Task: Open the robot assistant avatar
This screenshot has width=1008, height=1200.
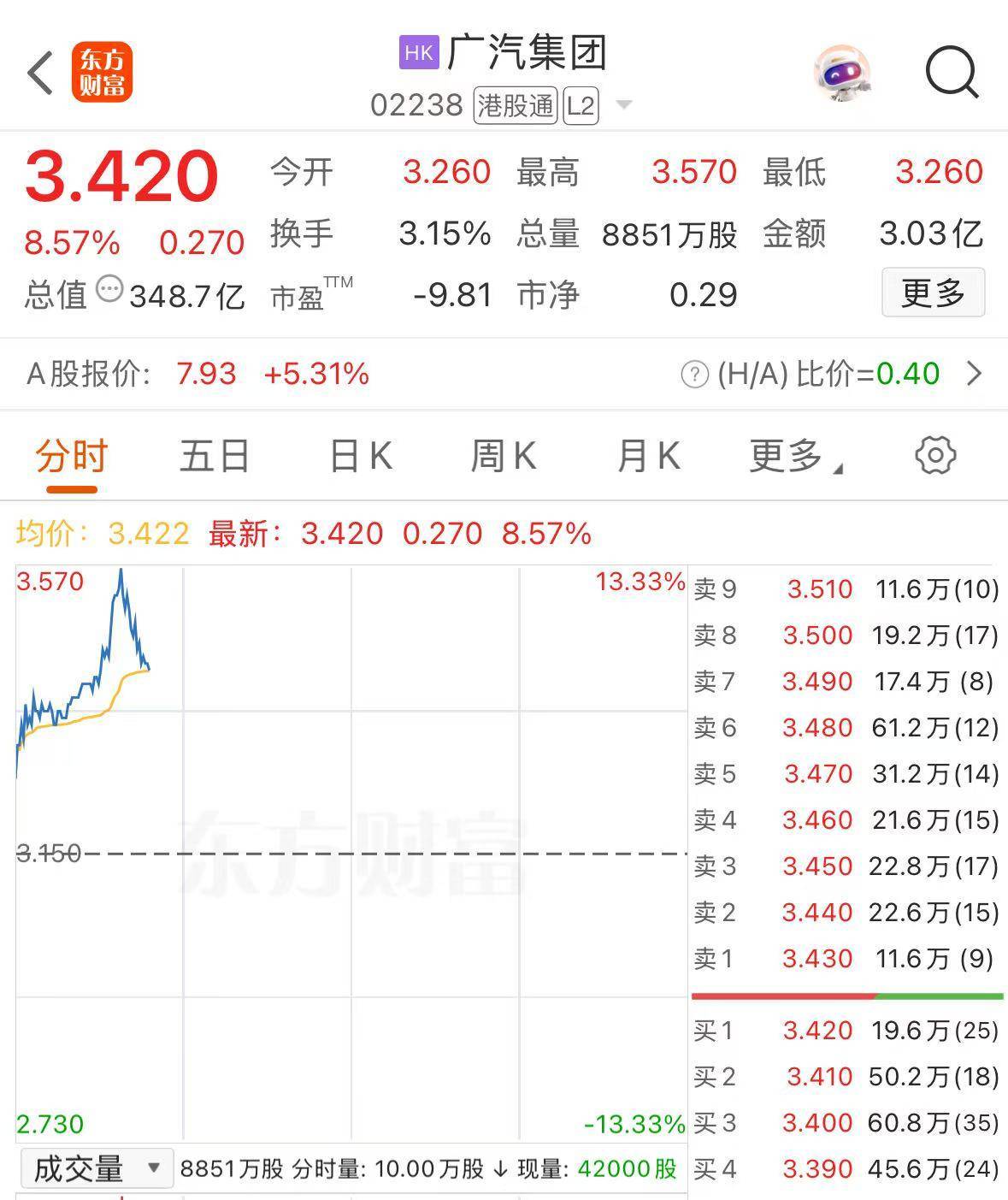Action: pos(842,73)
